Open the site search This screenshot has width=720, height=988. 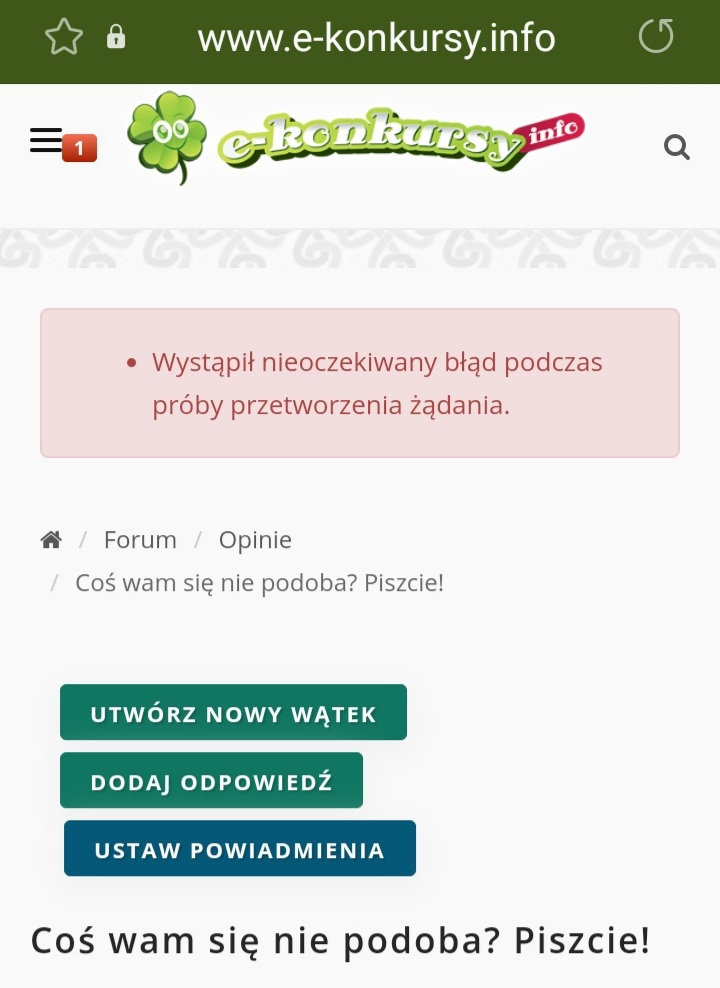(677, 148)
